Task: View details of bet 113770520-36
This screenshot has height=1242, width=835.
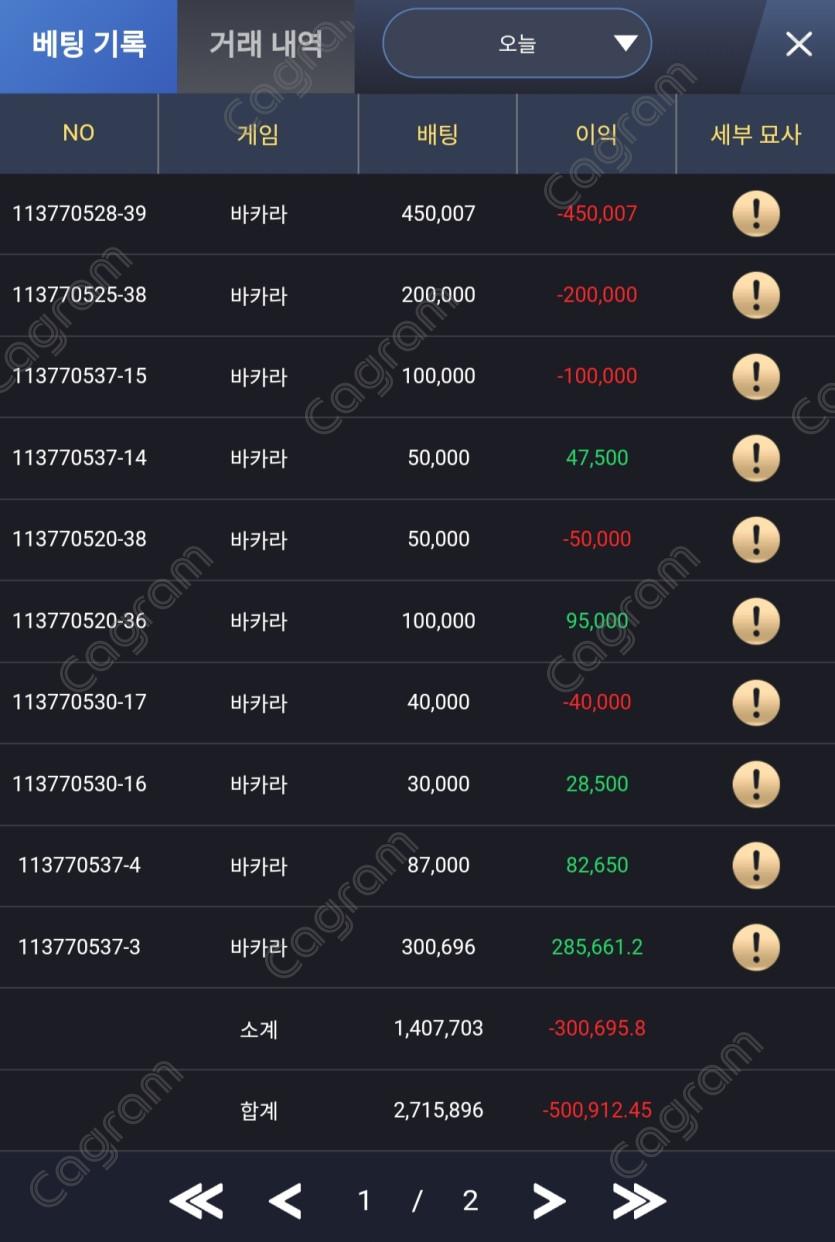Action: [x=756, y=621]
